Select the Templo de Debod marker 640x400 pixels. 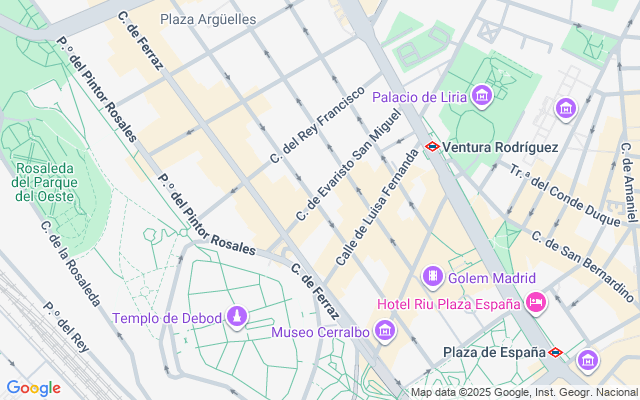coord(236,318)
